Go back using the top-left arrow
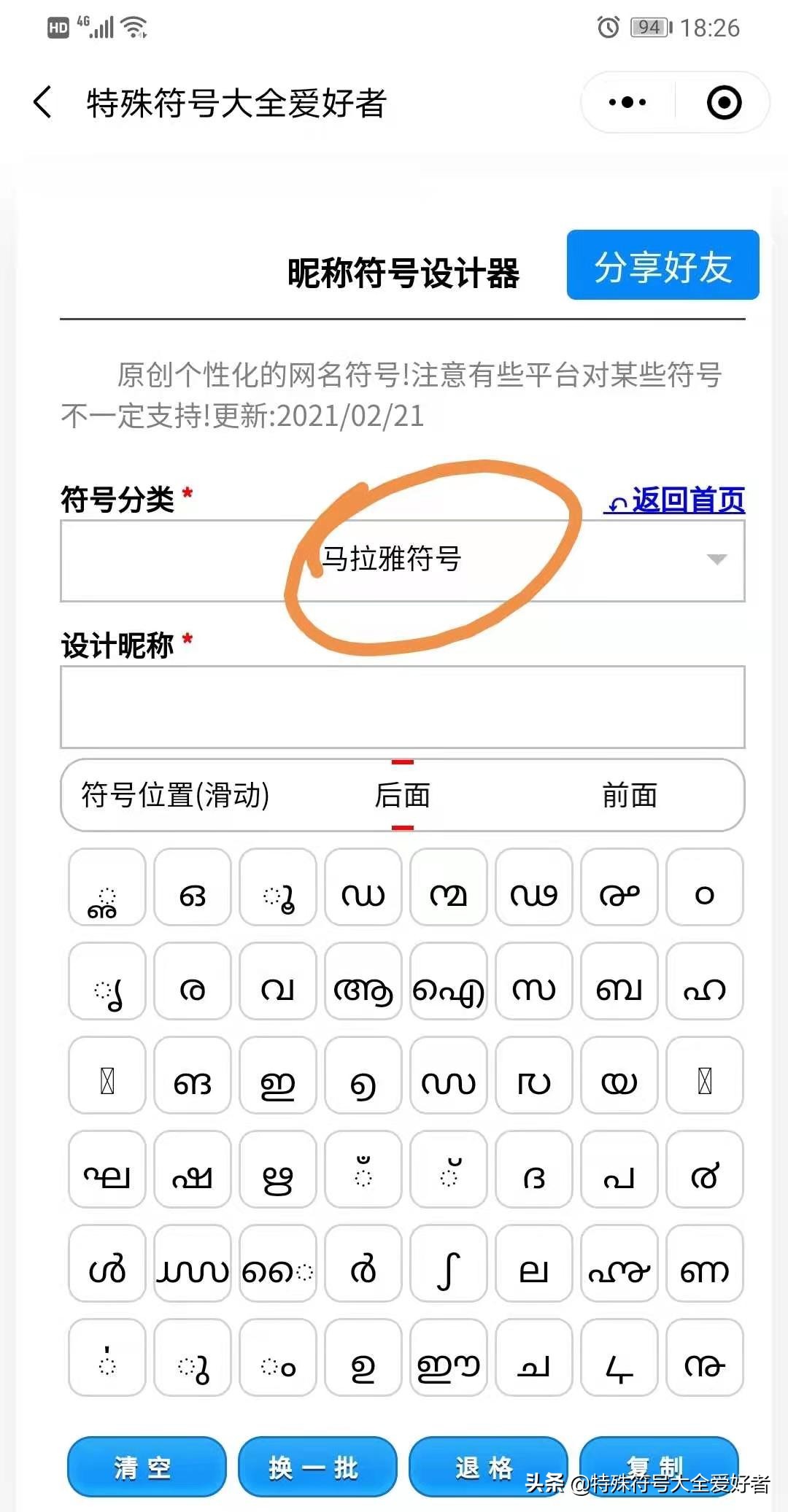Screen dimensions: 788x1512 (43, 102)
